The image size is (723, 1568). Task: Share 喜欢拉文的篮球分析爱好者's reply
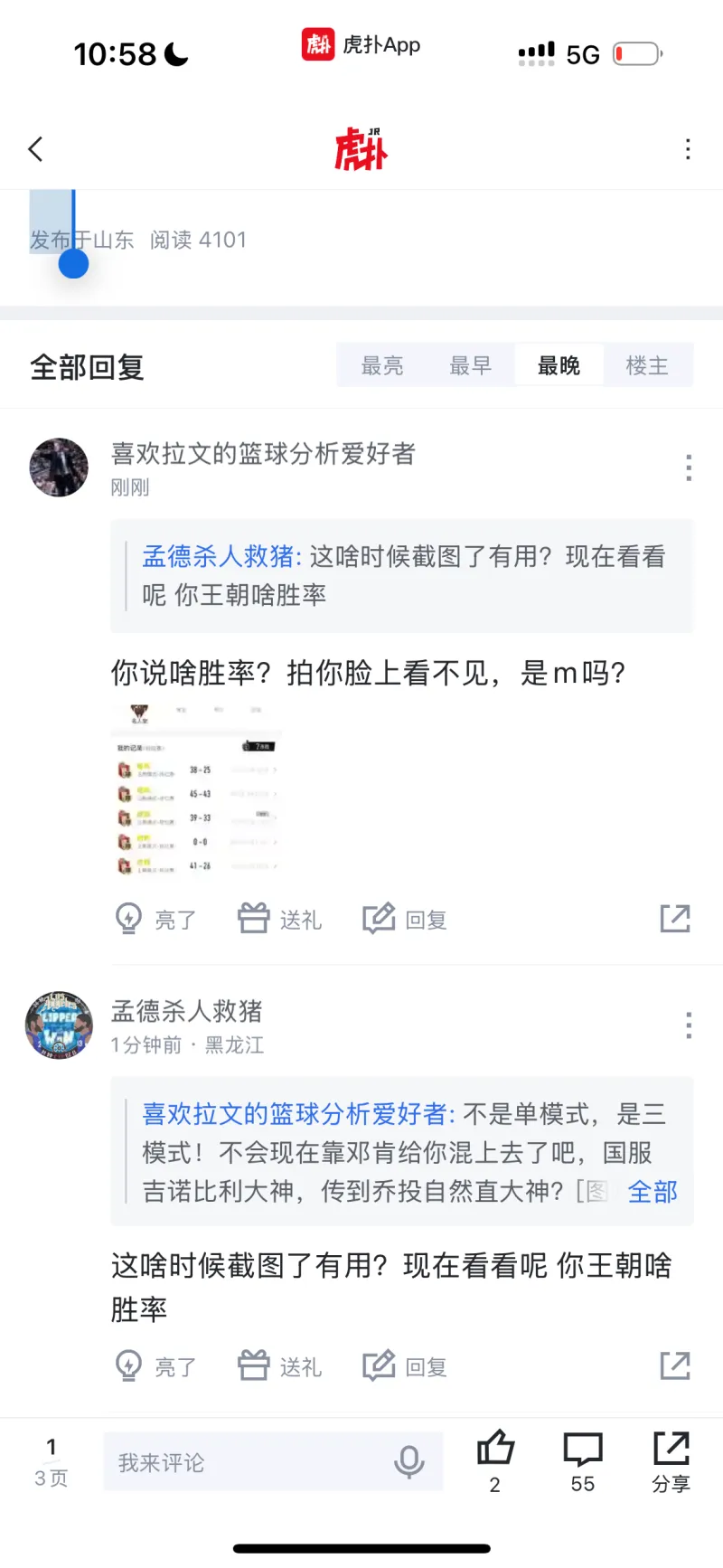(x=674, y=919)
